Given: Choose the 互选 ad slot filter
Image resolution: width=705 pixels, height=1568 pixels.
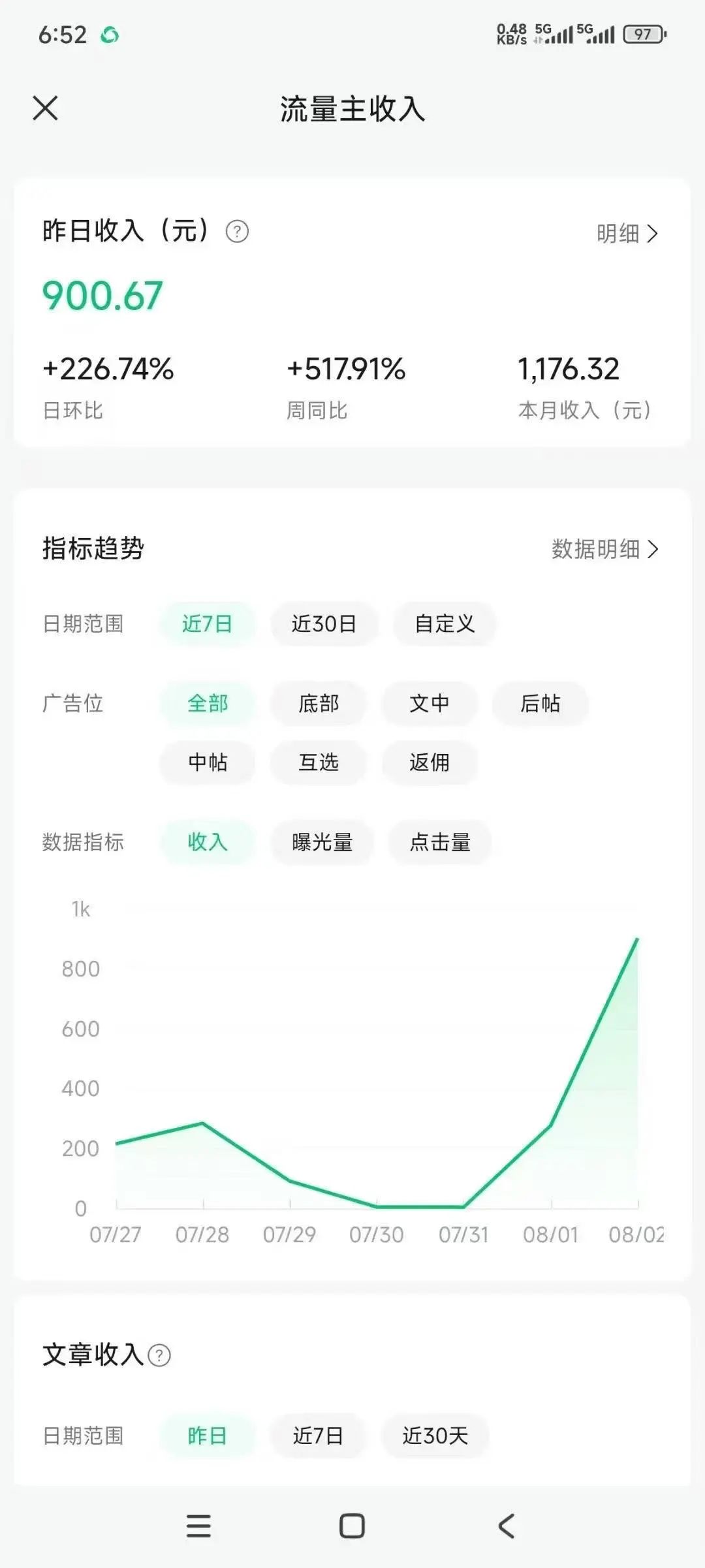Looking at the screenshot, I should pyautogui.click(x=319, y=762).
